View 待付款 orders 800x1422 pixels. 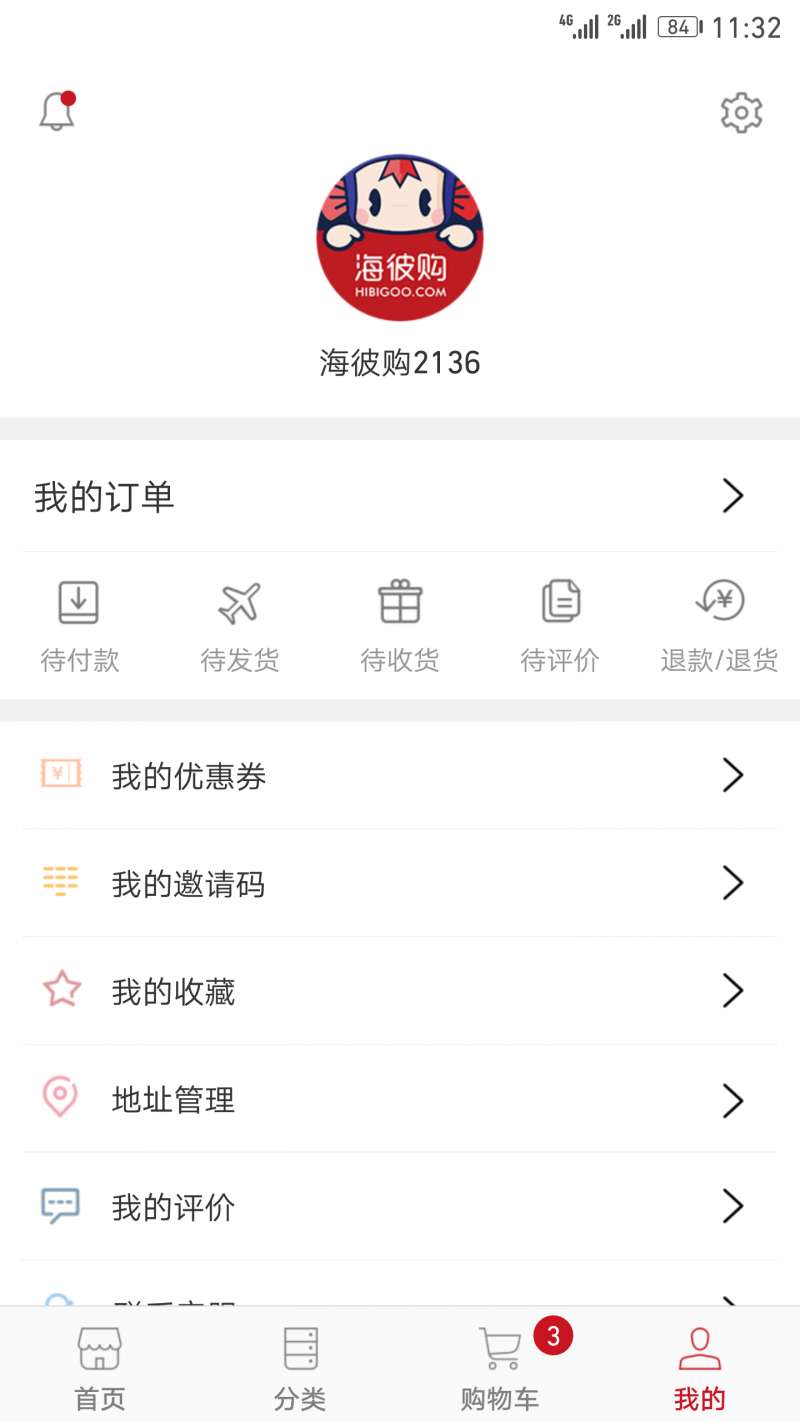point(79,627)
